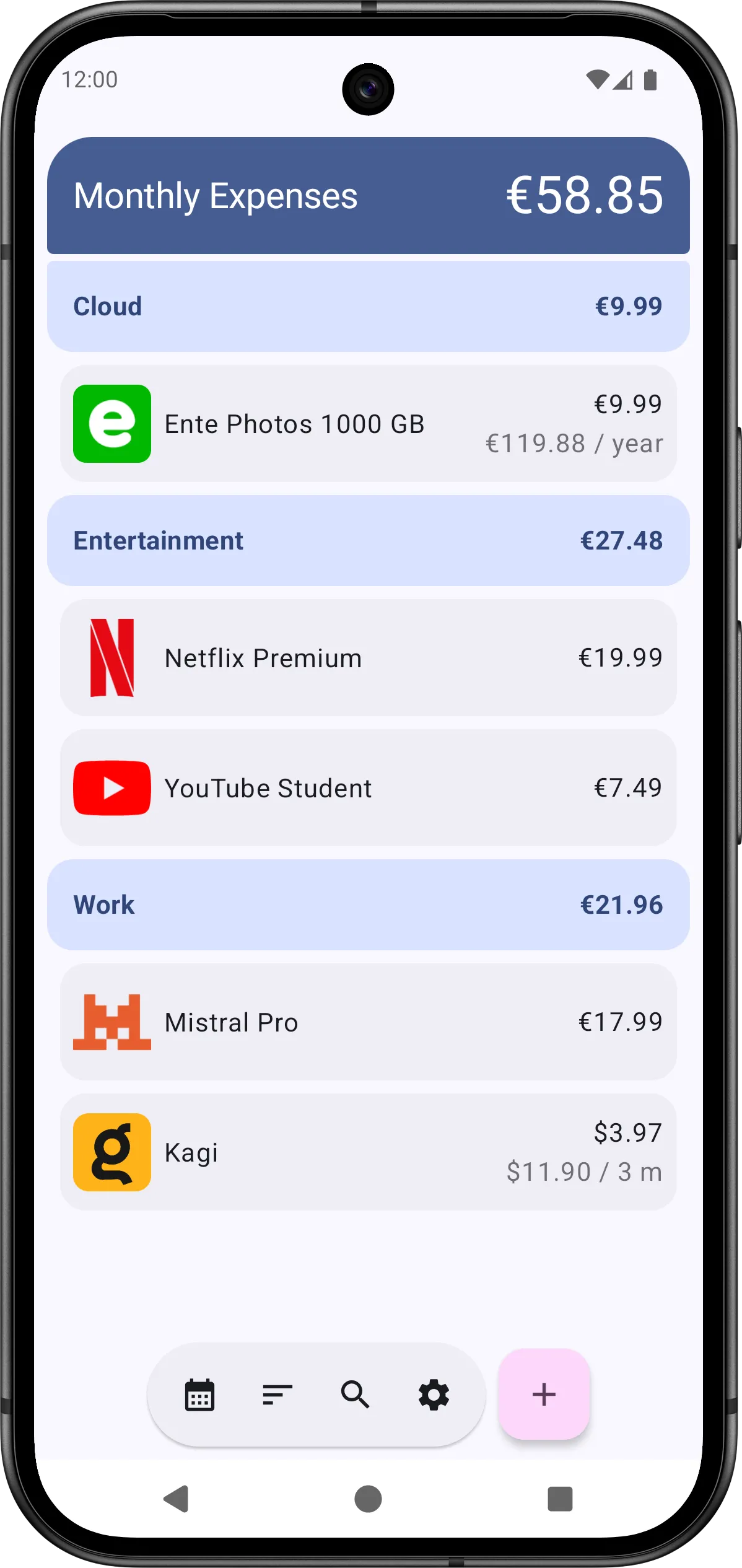Open the sort options
The height and width of the screenshot is (1568, 742).
(277, 1395)
